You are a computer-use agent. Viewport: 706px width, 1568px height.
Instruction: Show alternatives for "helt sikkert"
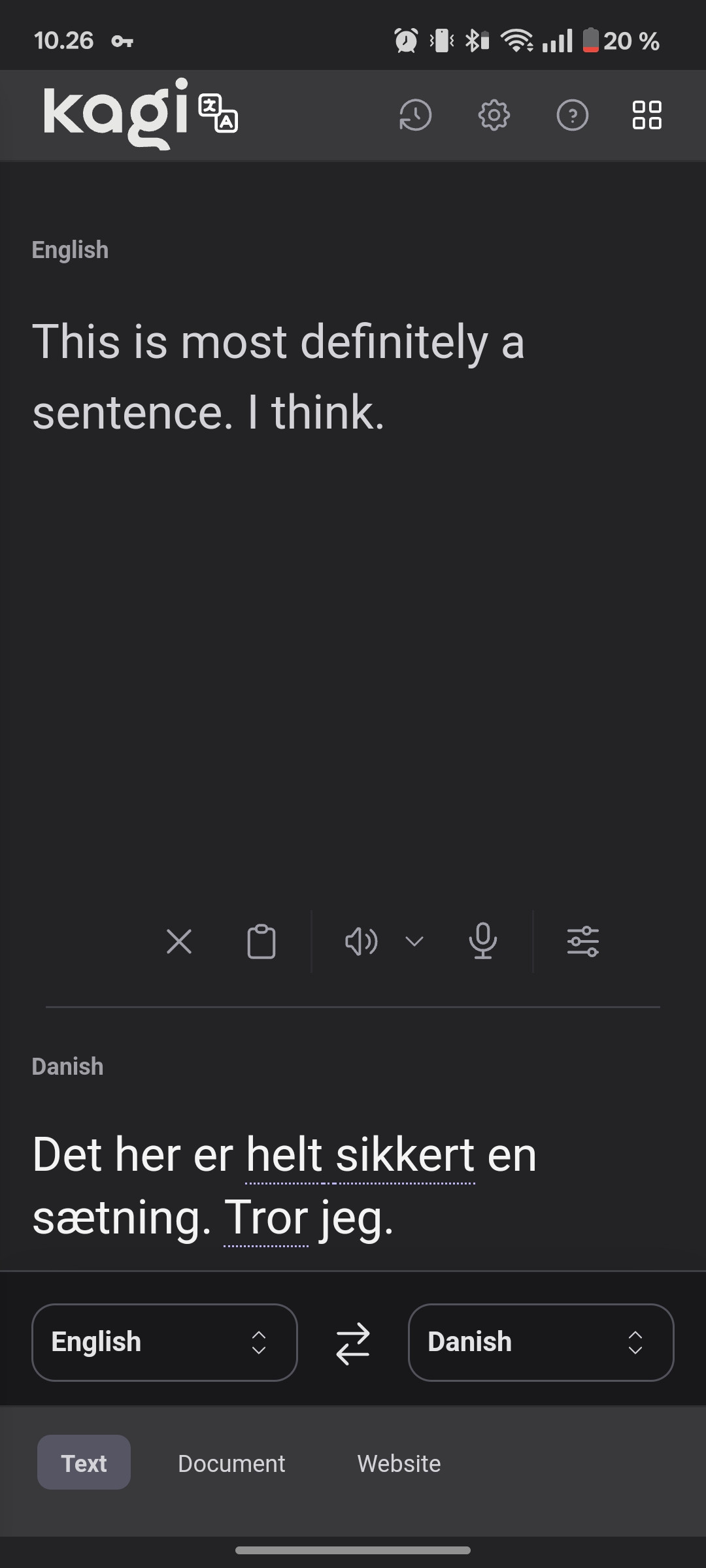[360, 1156]
